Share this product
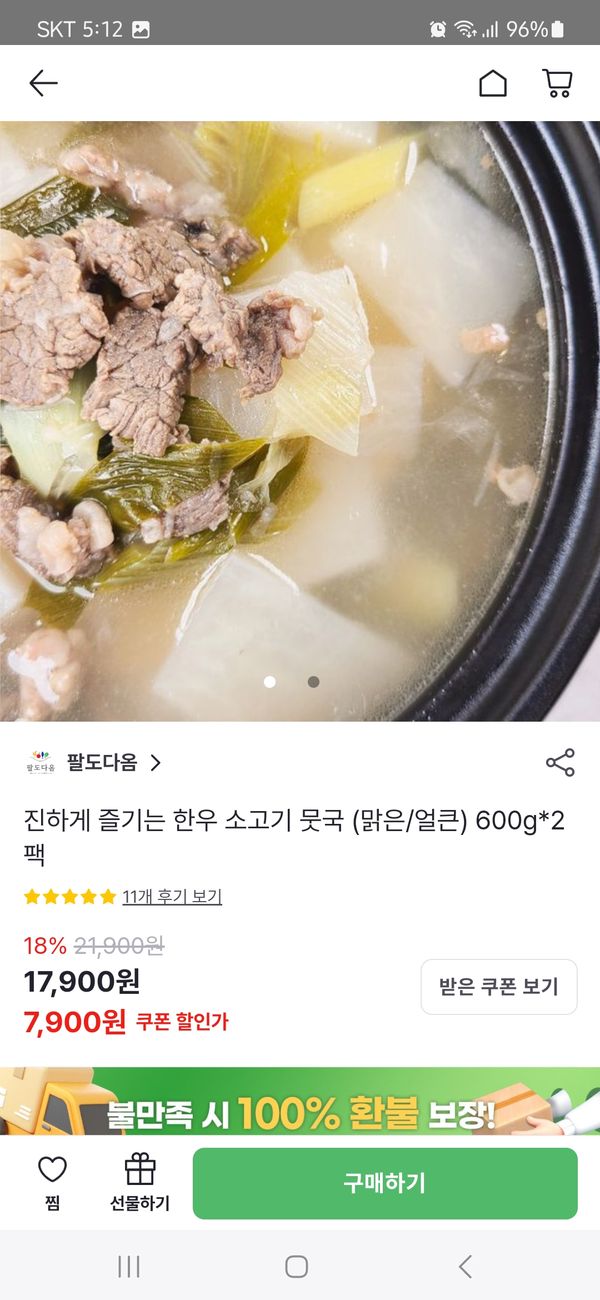This screenshot has height=1300, width=600. (x=560, y=763)
